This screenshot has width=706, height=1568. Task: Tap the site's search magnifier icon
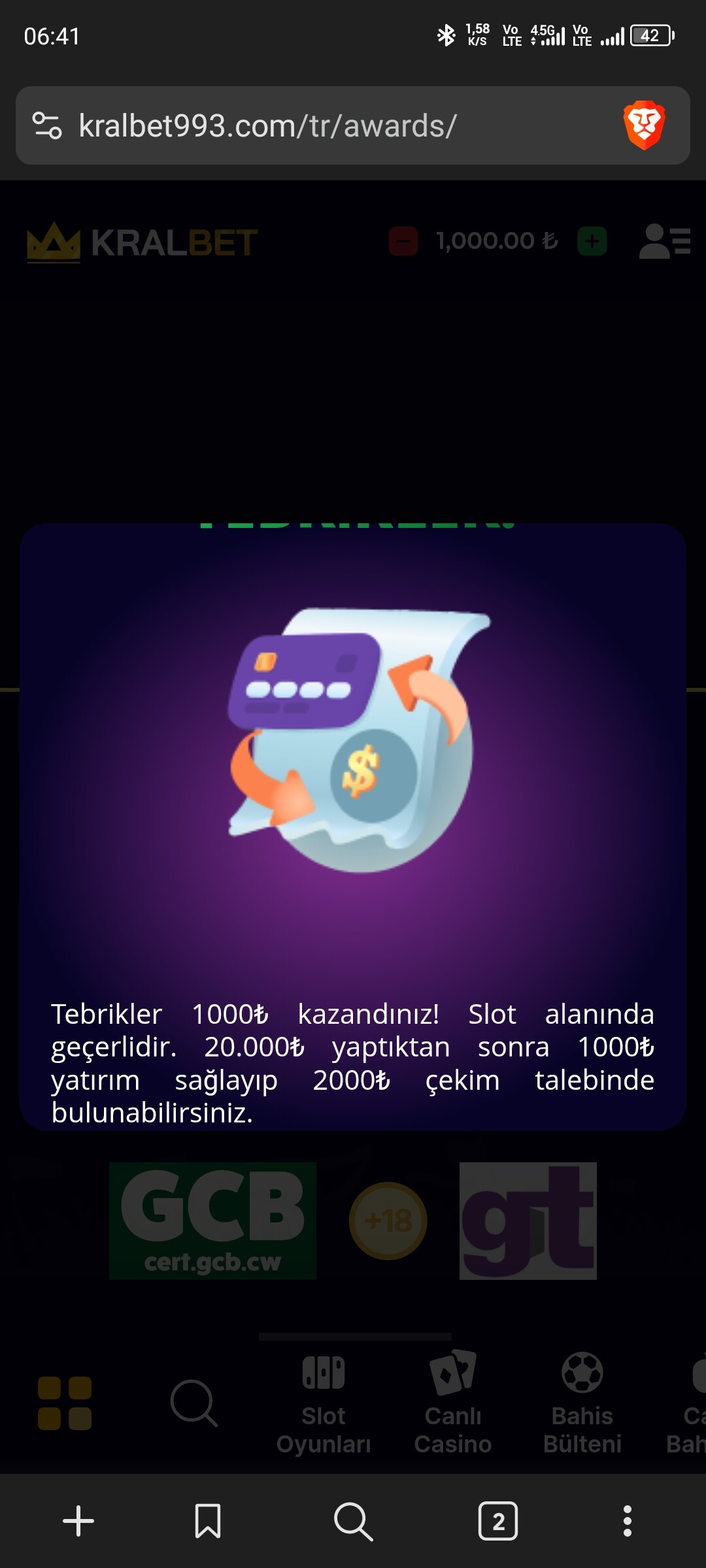pos(193,1403)
